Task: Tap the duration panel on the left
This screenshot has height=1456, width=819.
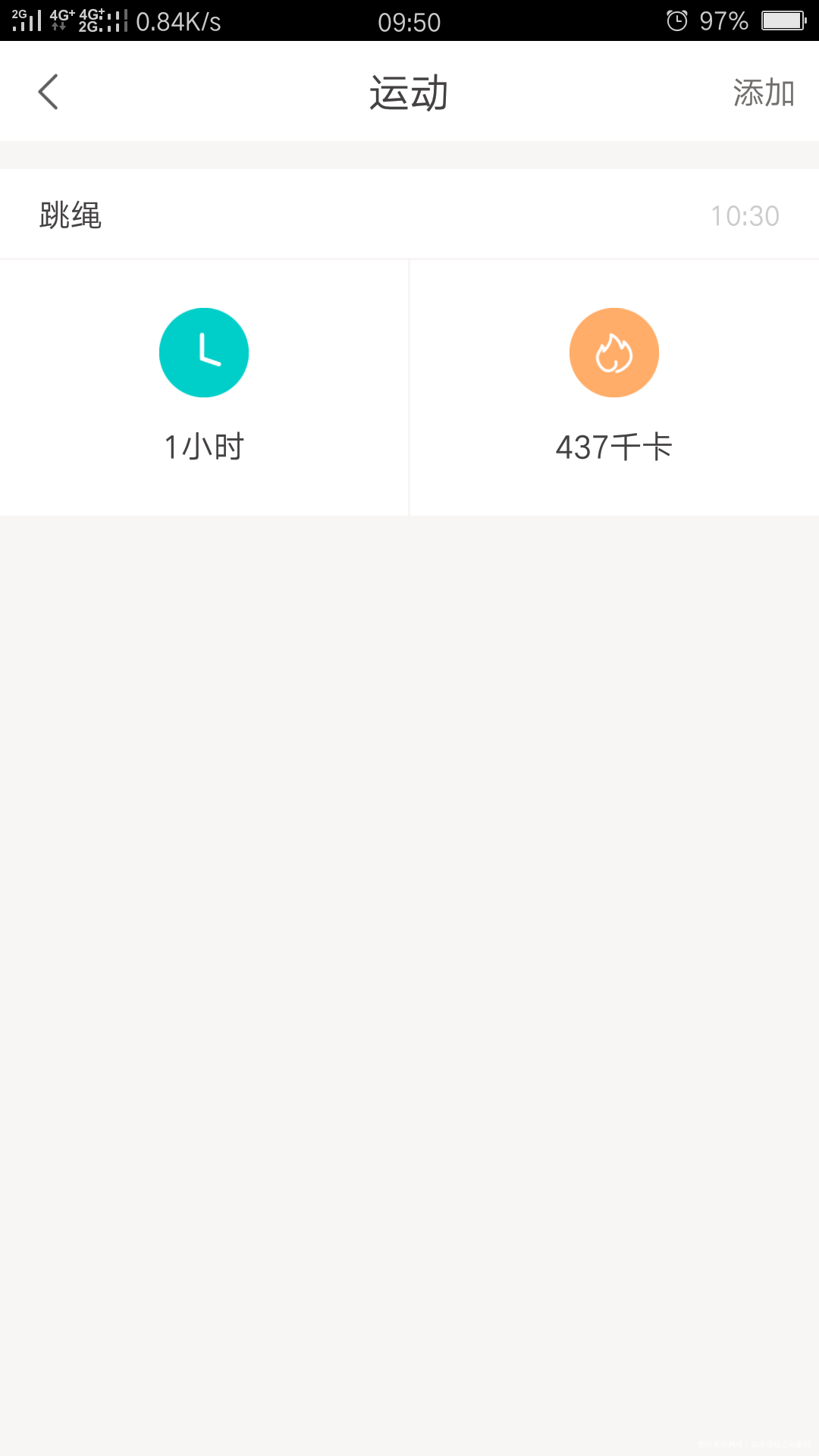Action: [x=204, y=387]
